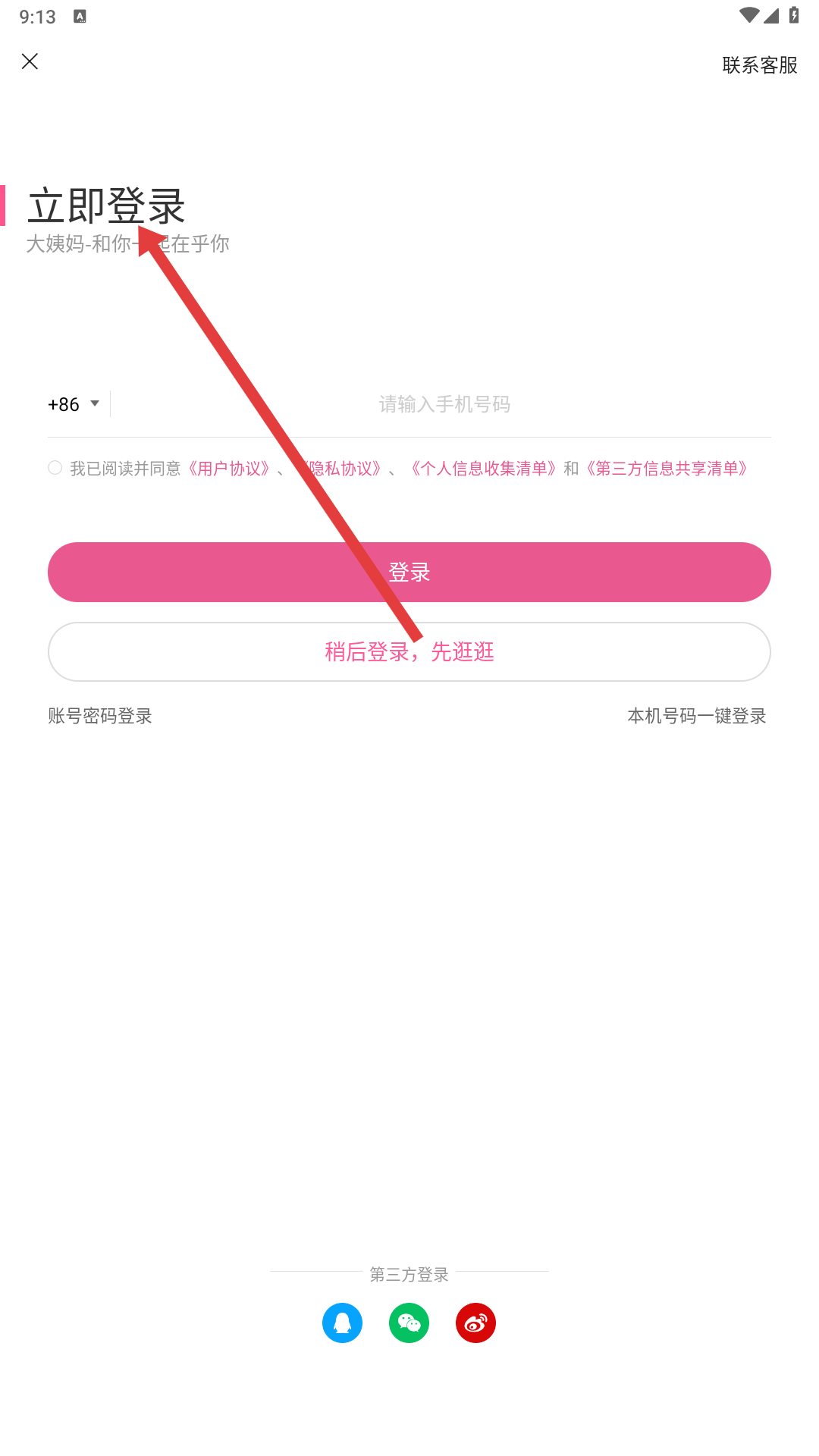Log in with Weibo
The height and width of the screenshot is (1456, 819).
click(475, 1323)
